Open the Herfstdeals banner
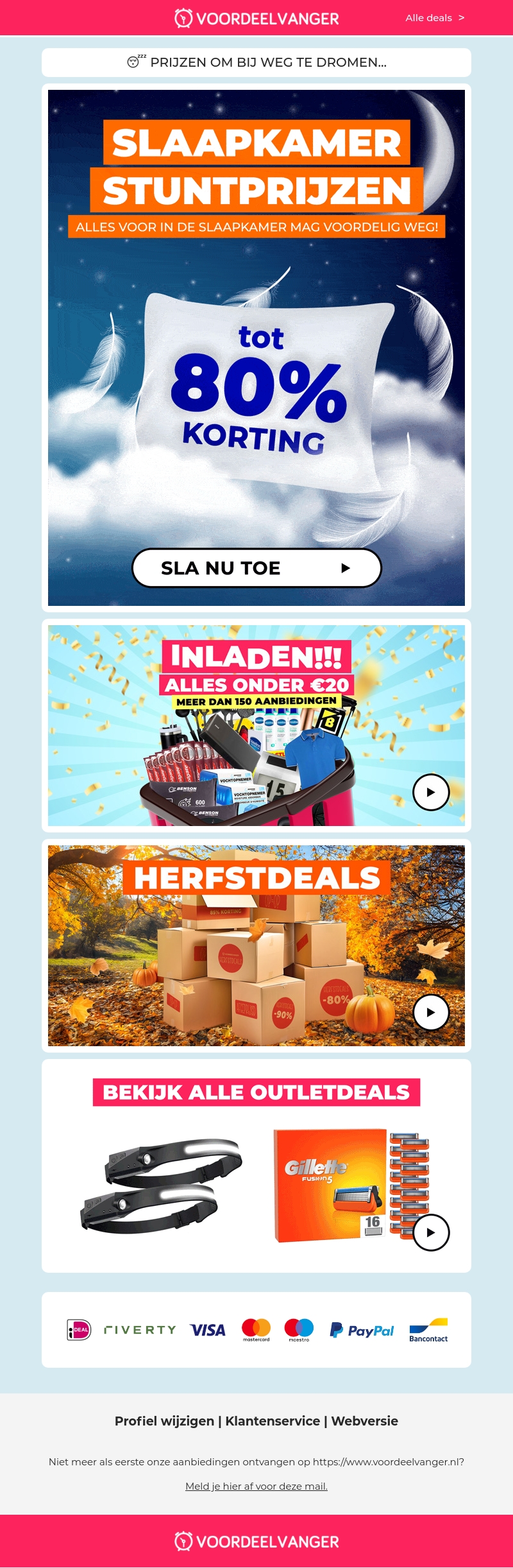The width and height of the screenshot is (513, 1568). point(256,945)
